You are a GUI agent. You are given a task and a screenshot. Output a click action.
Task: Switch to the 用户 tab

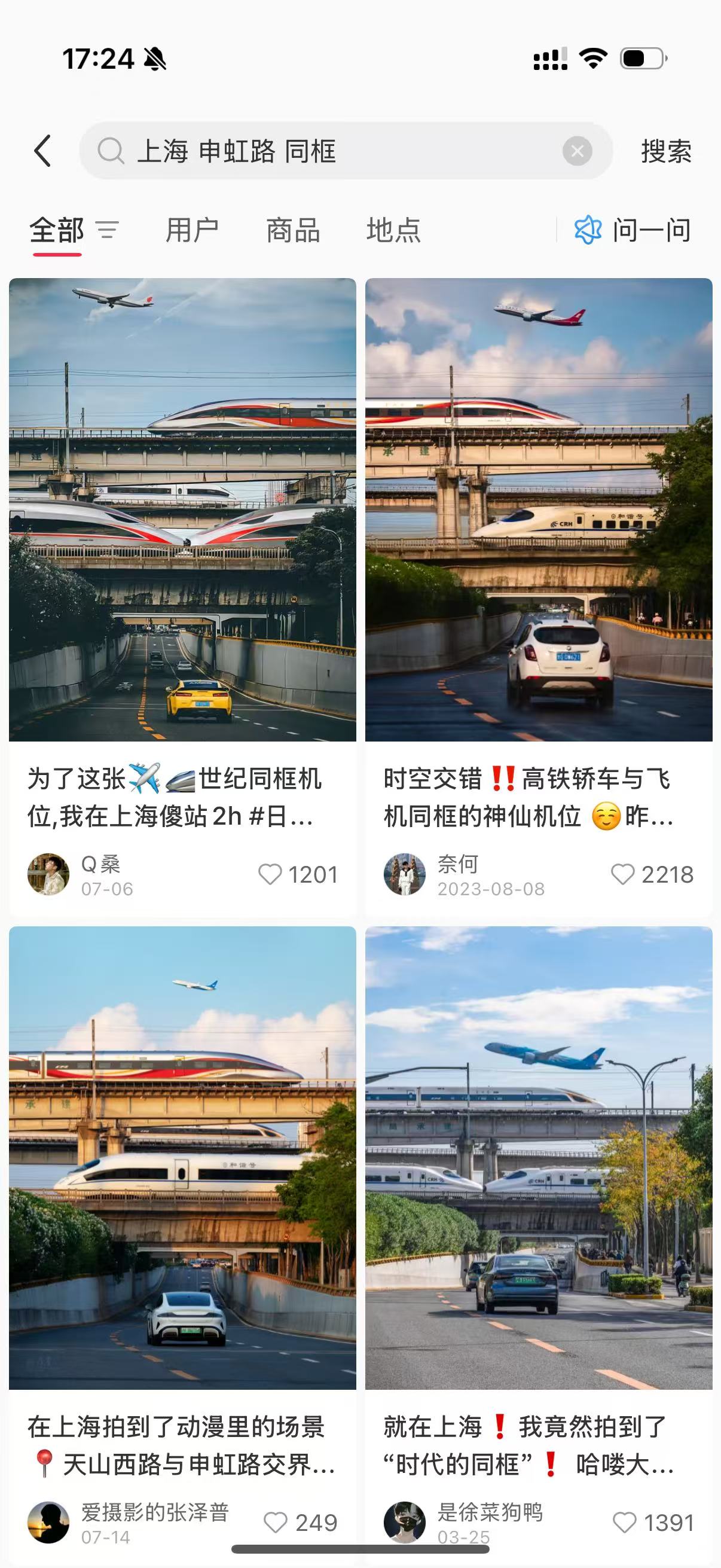pos(193,231)
